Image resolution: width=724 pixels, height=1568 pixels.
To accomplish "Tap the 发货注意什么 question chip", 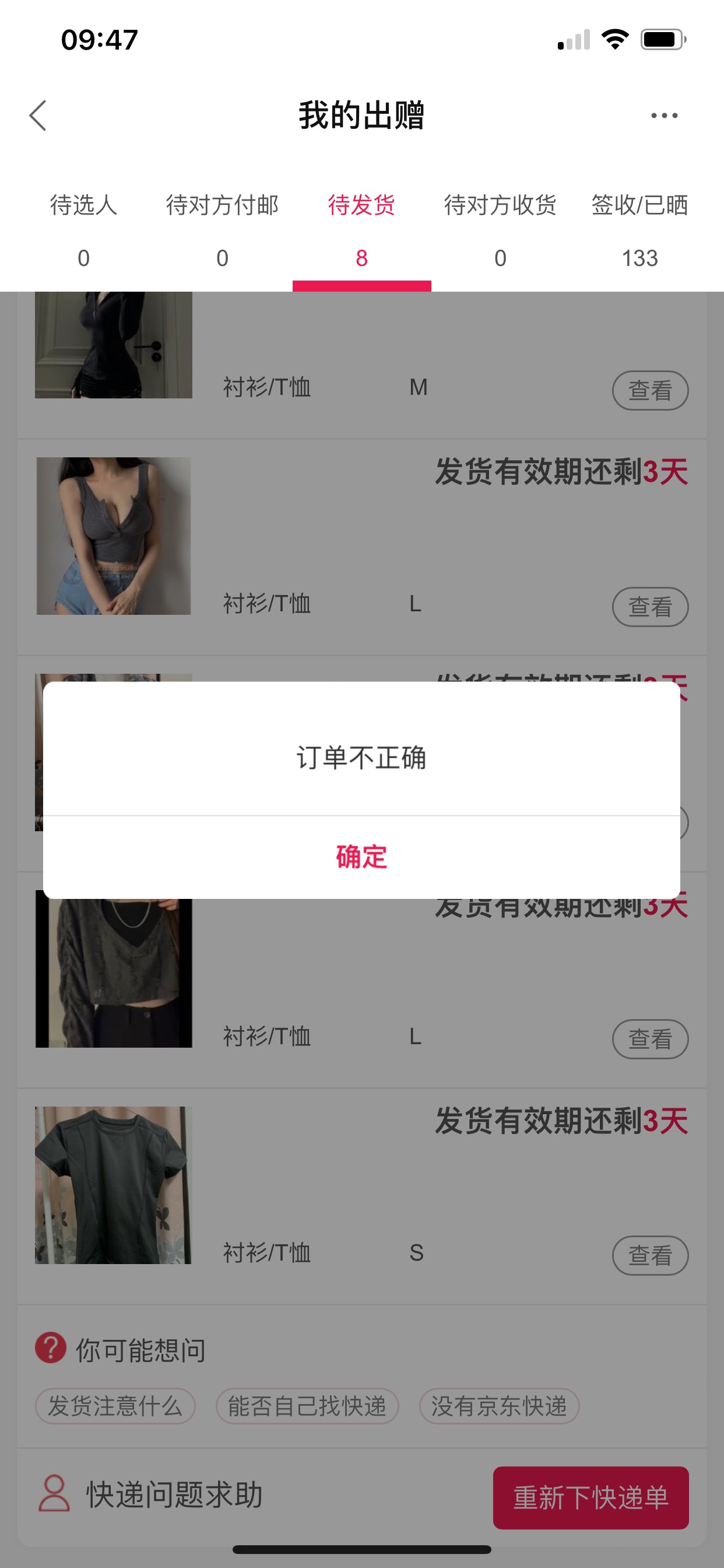I will click(x=115, y=1405).
